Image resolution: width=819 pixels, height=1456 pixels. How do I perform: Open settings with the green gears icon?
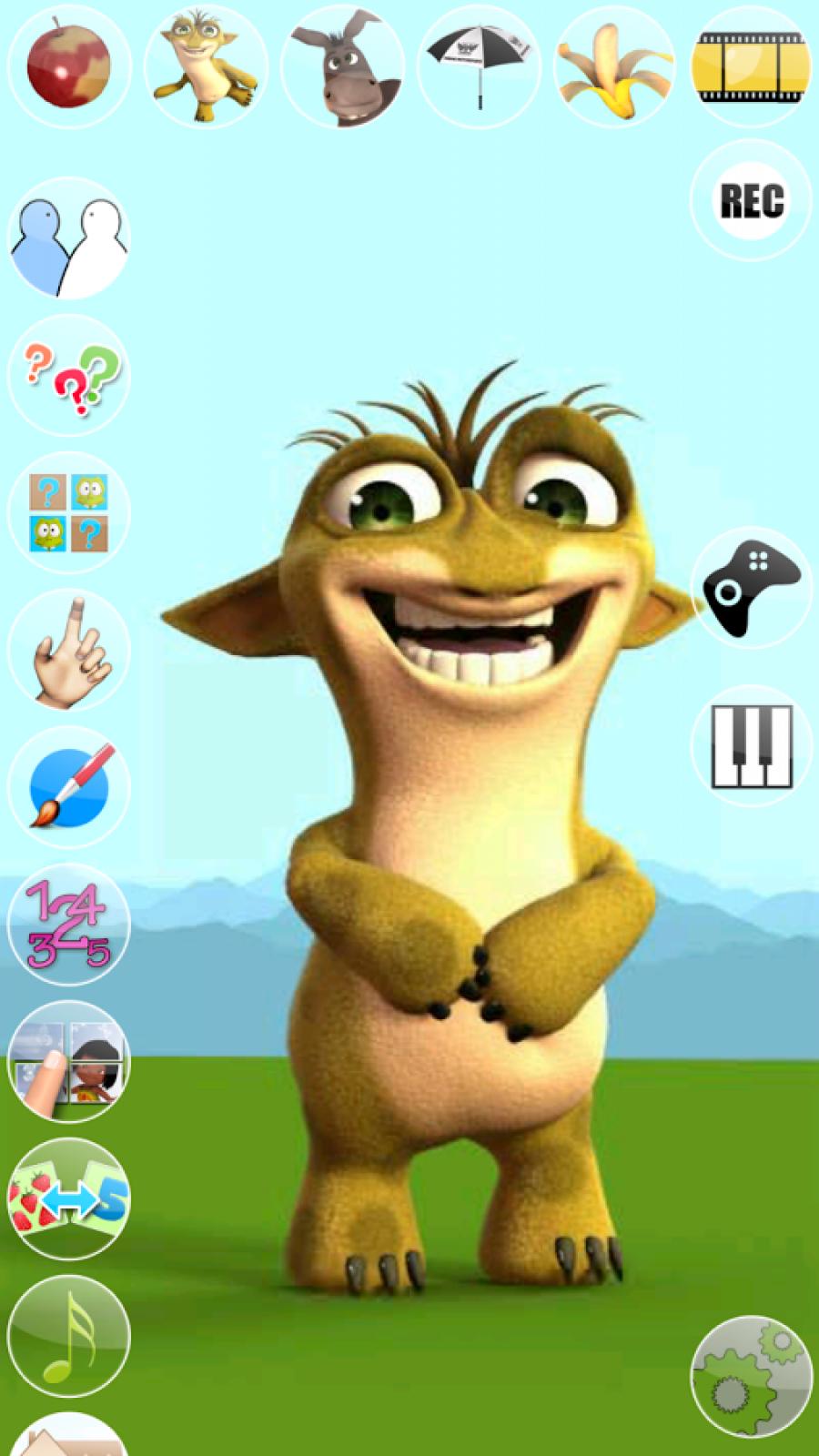[751, 1377]
